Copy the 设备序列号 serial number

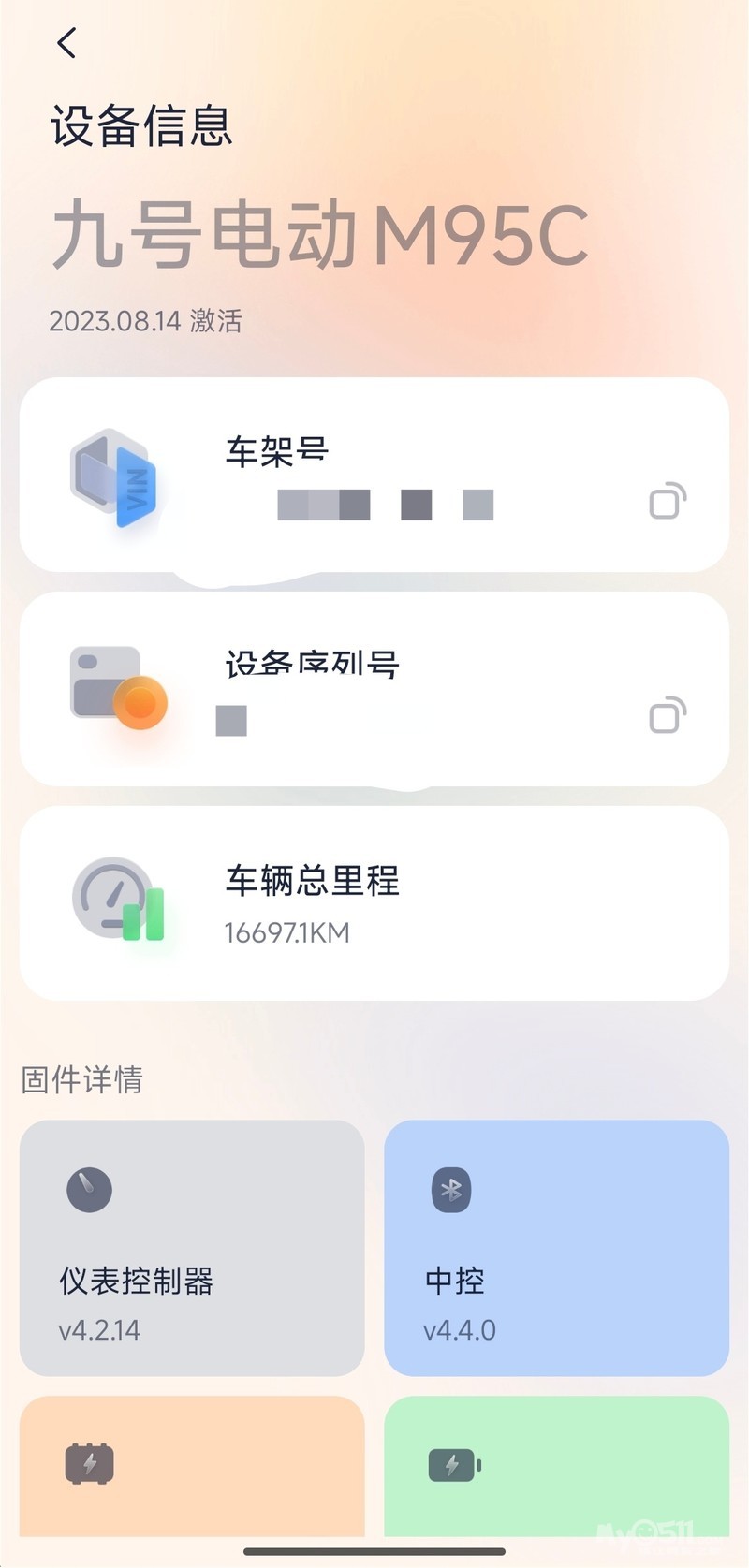667,715
